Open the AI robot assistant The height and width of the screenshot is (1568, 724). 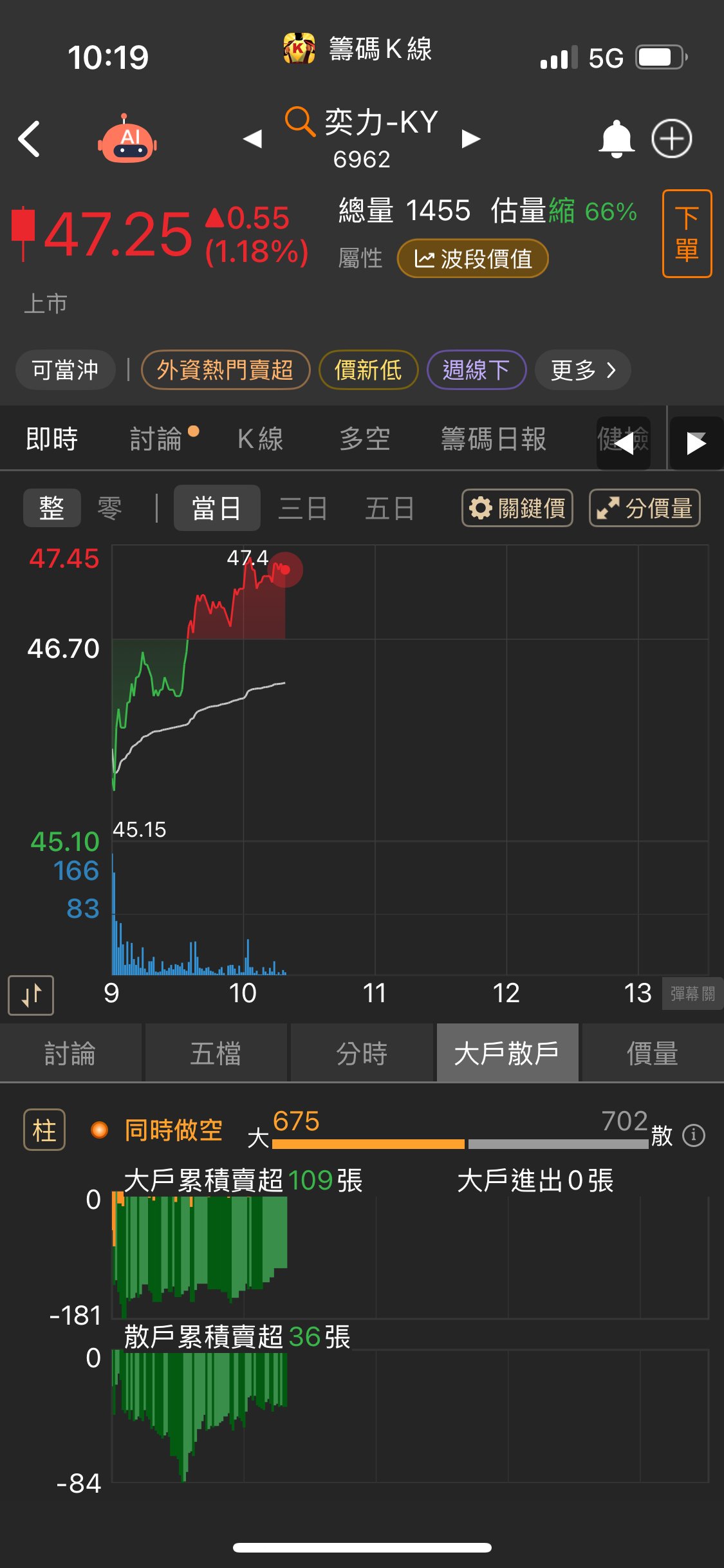[127, 138]
